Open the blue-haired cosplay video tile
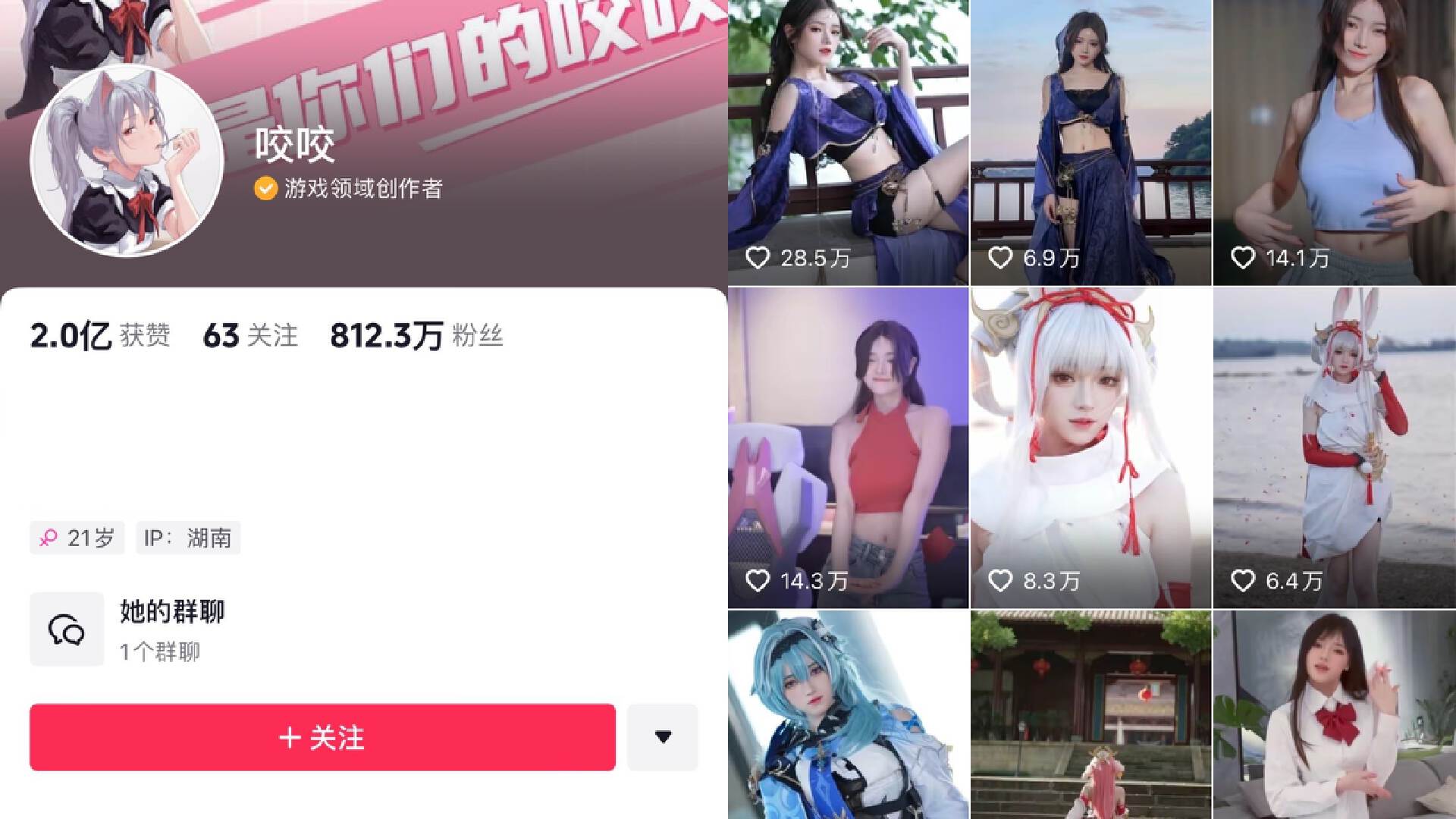 click(848, 714)
